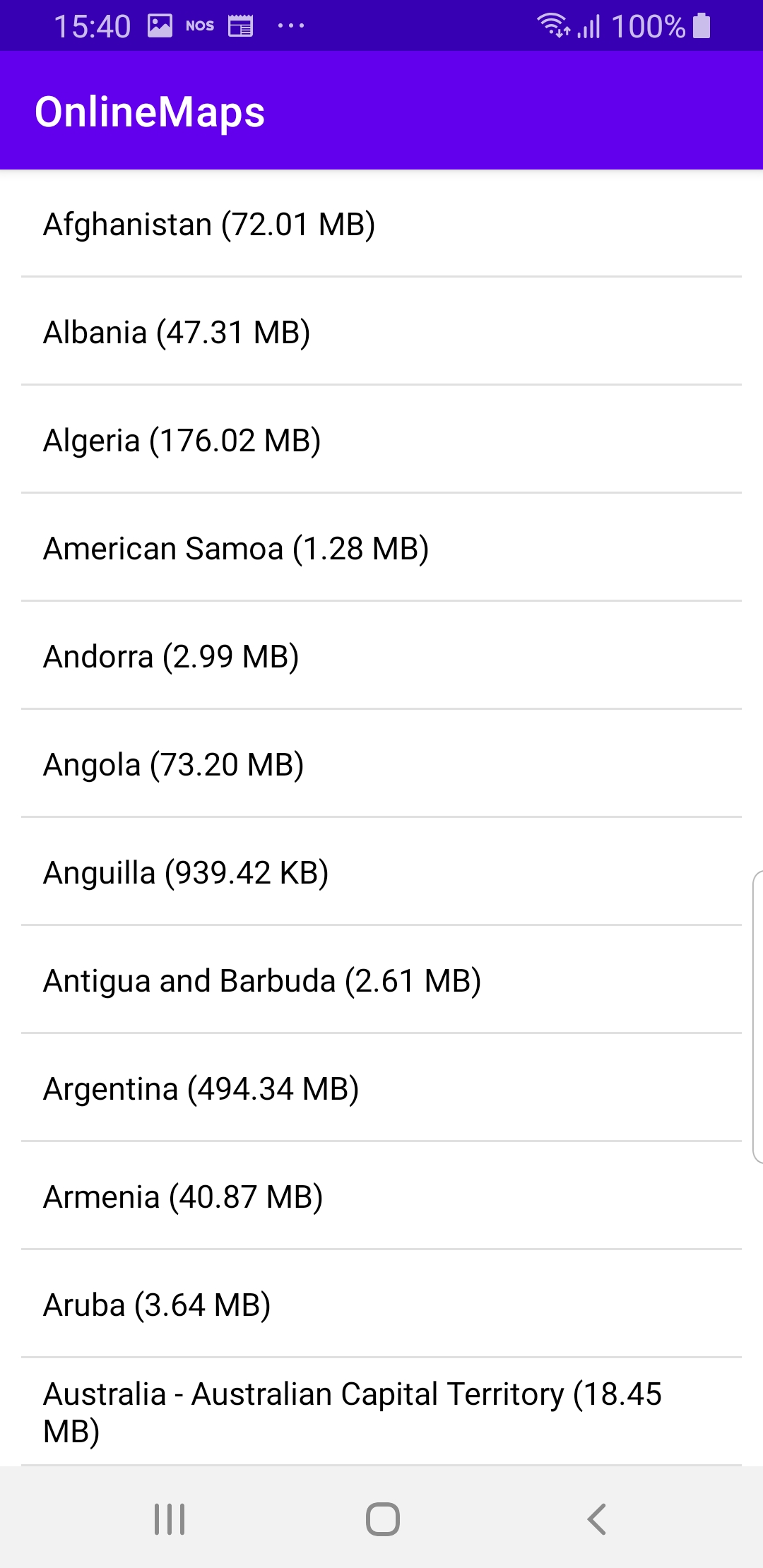Pick Anguilla (939.42 KB)
The height and width of the screenshot is (1568, 763).
click(381, 872)
